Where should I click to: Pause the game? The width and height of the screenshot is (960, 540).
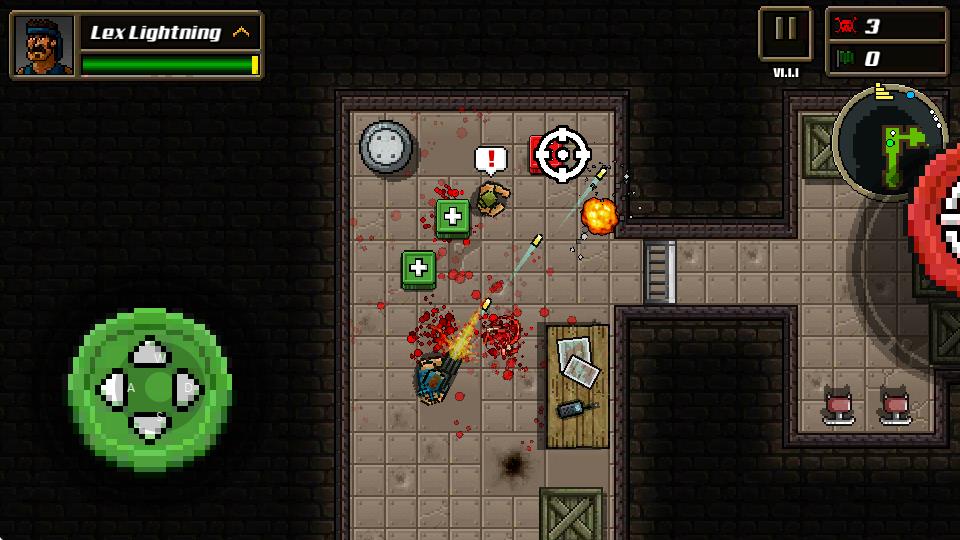pyautogui.click(x=785, y=34)
